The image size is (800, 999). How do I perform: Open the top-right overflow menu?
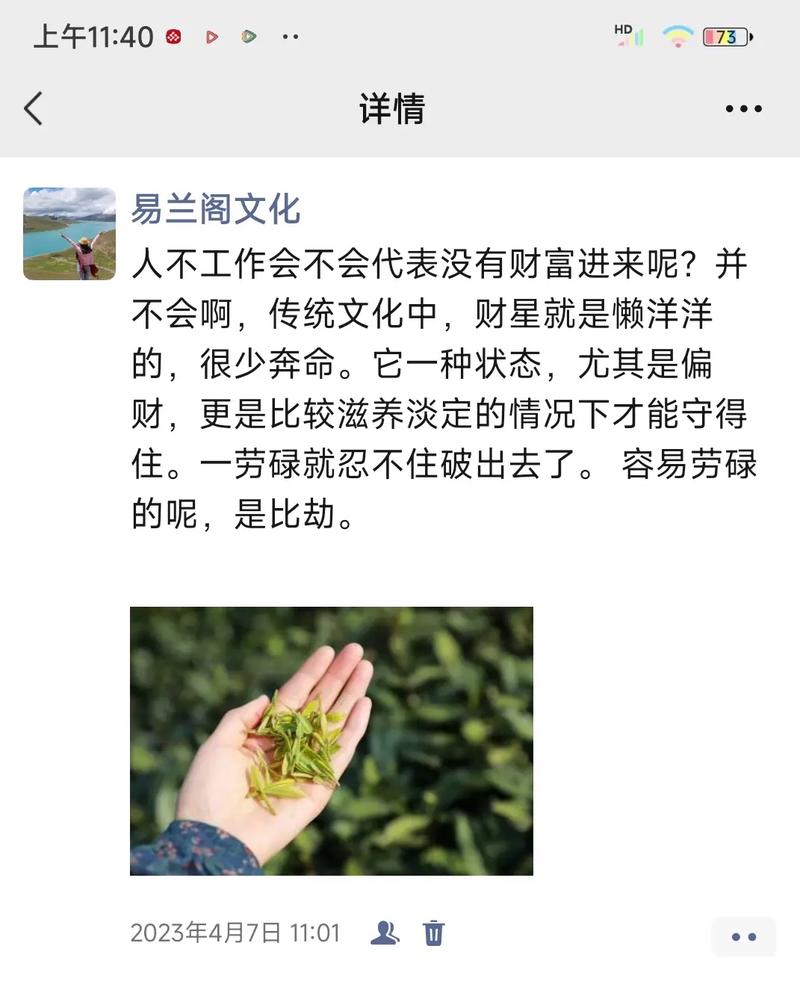(743, 109)
